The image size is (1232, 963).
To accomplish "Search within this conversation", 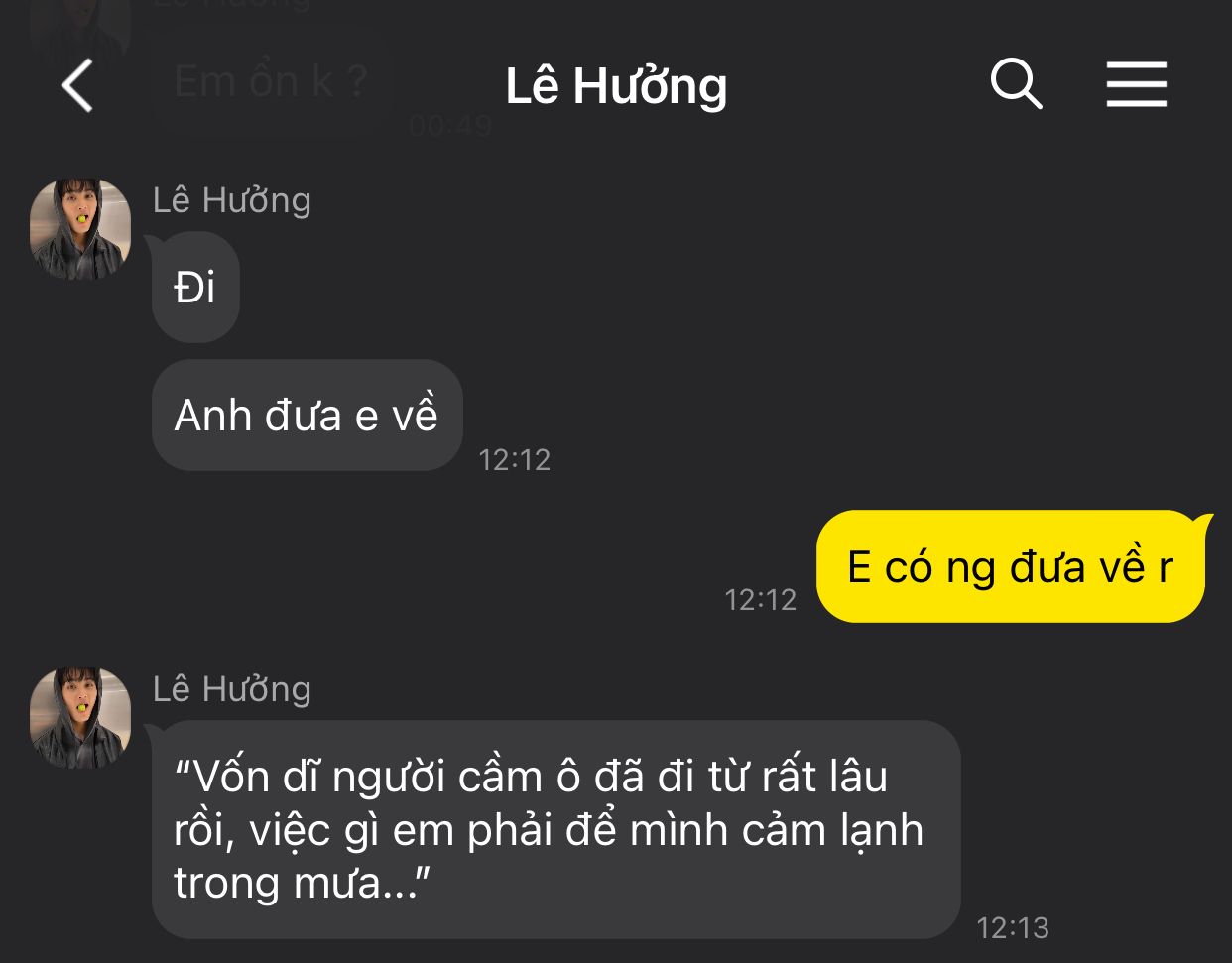I will click(1016, 84).
